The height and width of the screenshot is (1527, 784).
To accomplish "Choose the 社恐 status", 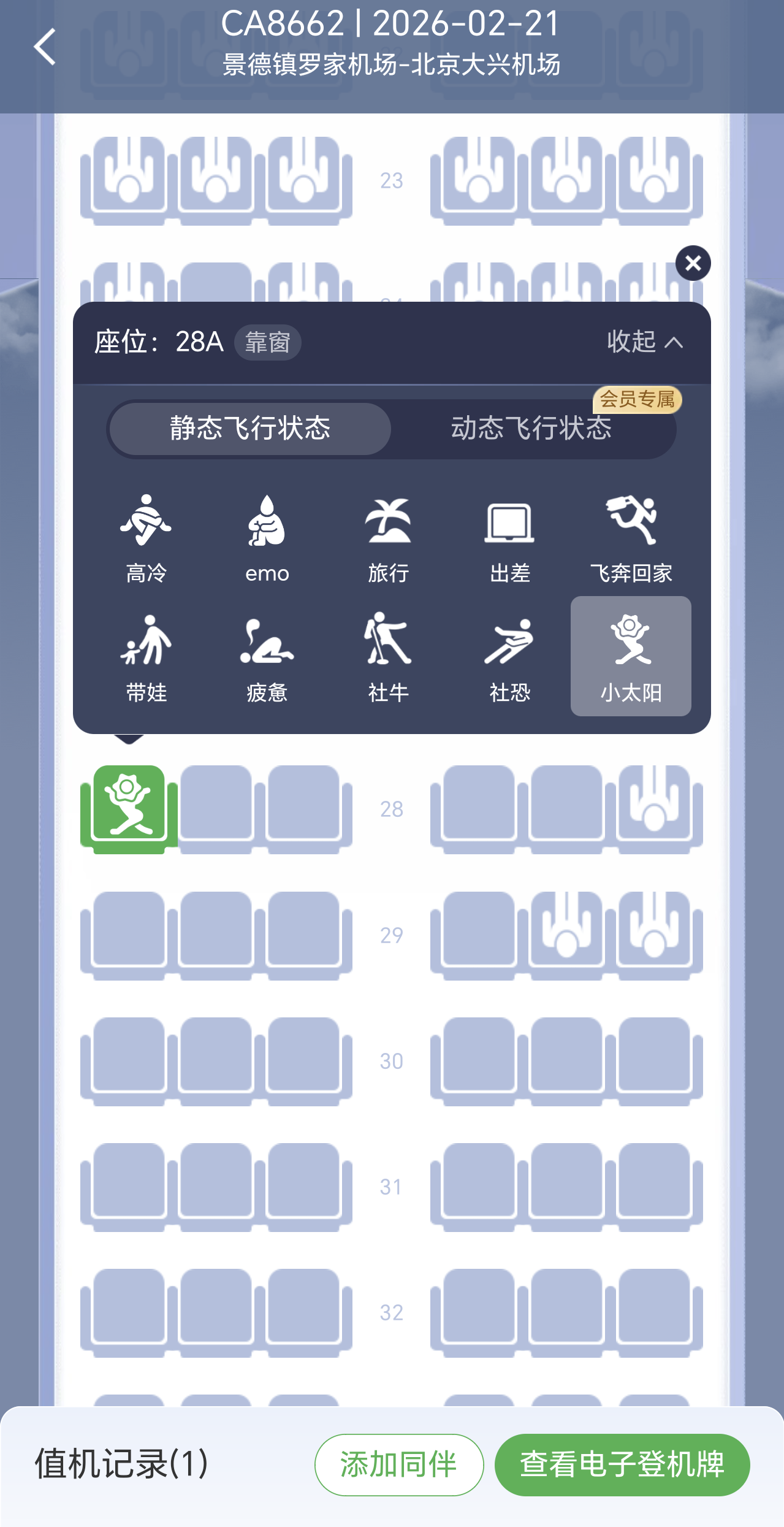I will pyautogui.click(x=509, y=657).
